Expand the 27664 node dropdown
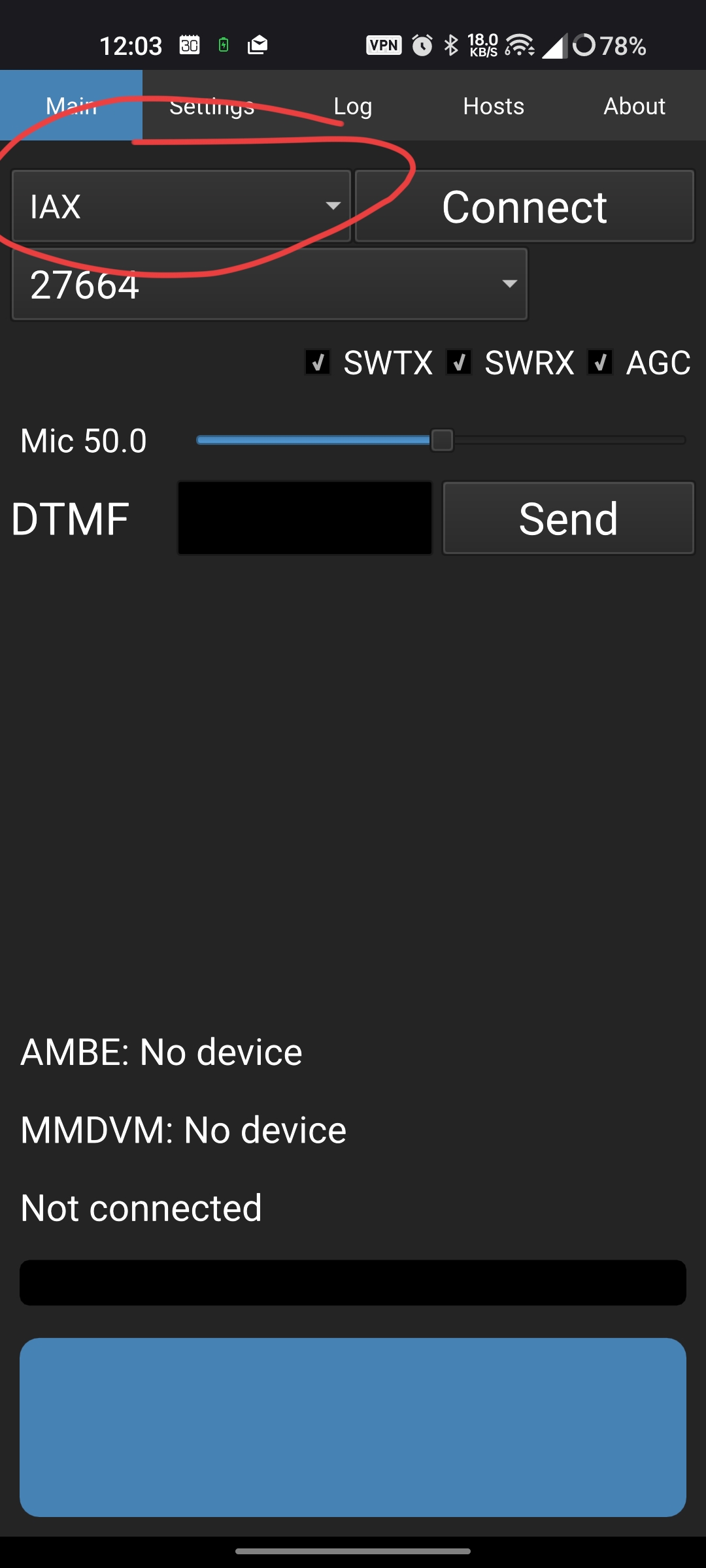Screen dimensions: 706x1568 tap(269, 284)
